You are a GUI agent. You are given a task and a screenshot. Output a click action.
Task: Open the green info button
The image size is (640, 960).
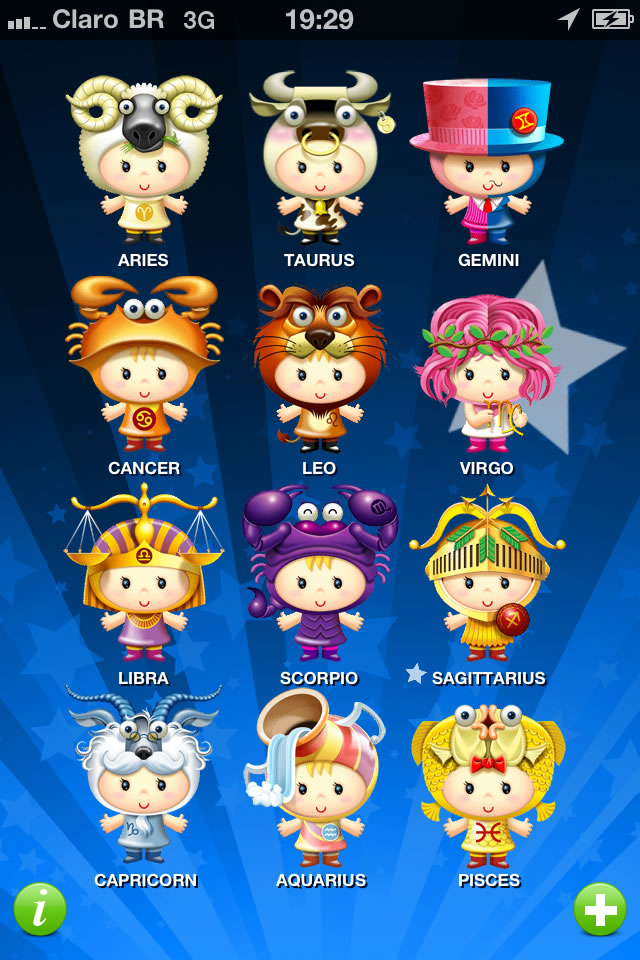pyautogui.click(x=40, y=909)
